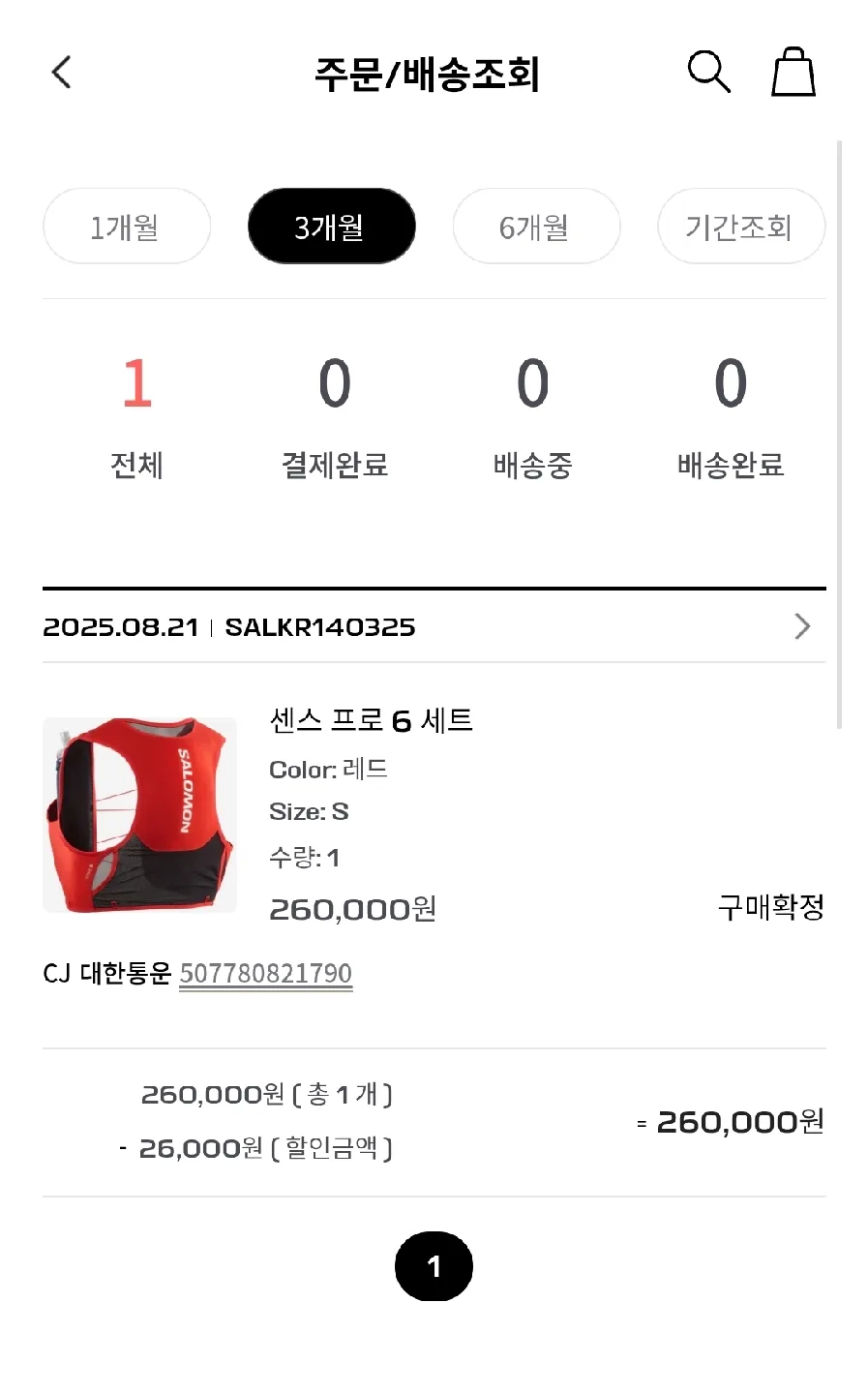
Task: View the 센스 프로 6 세트 product image
Action: [139, 814]
